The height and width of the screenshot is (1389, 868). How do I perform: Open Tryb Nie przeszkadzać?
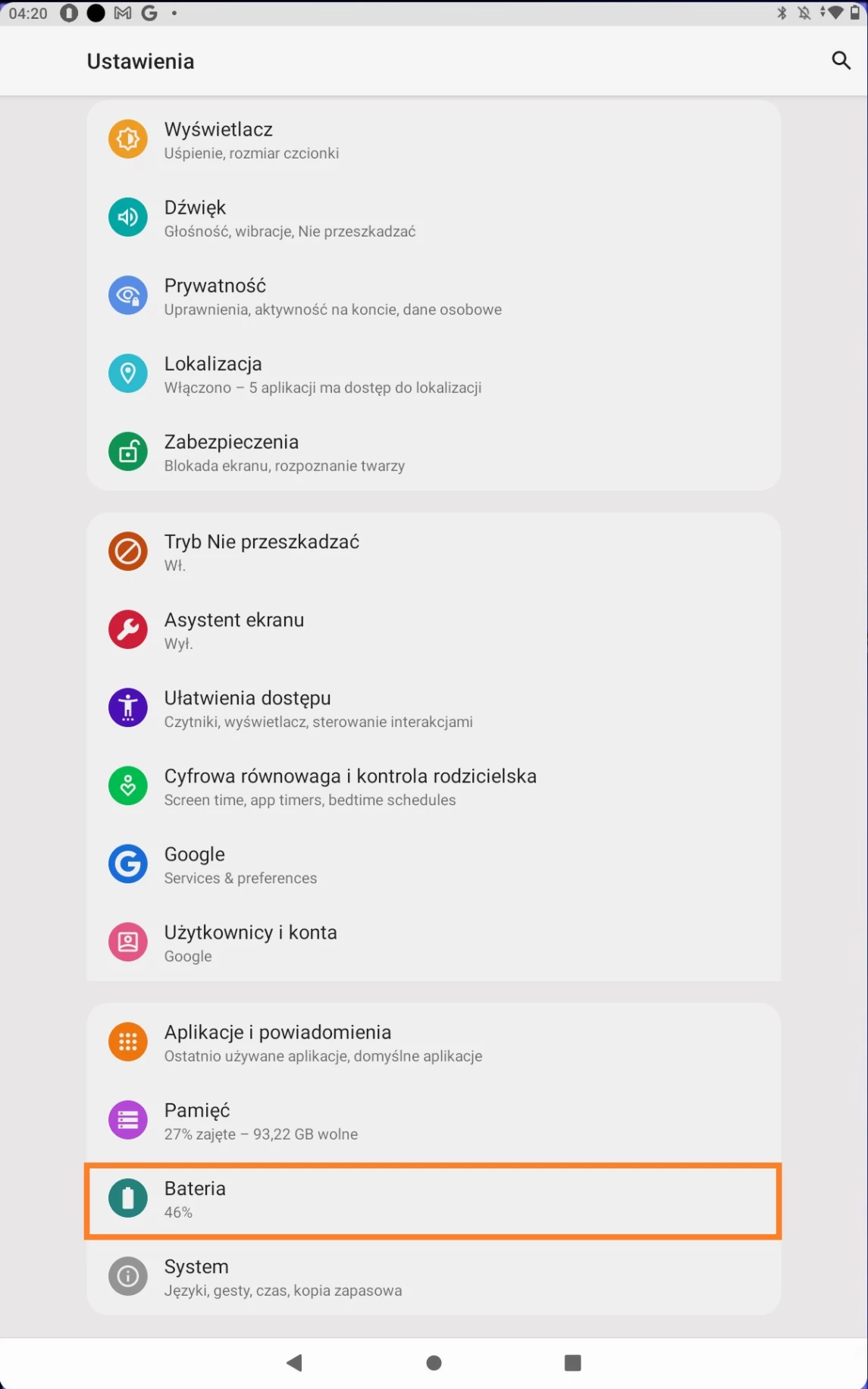point(432,553)
